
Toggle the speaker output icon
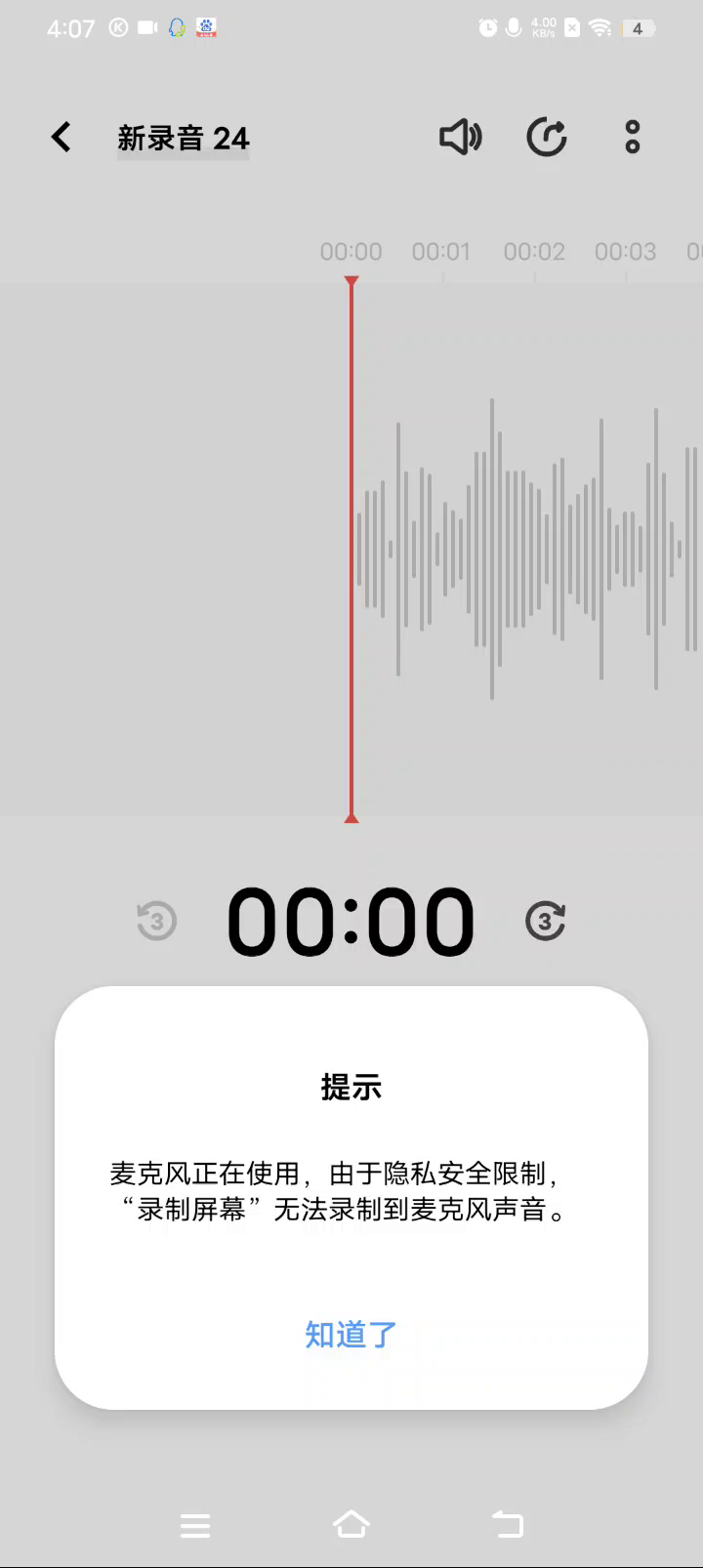(460, 138)
